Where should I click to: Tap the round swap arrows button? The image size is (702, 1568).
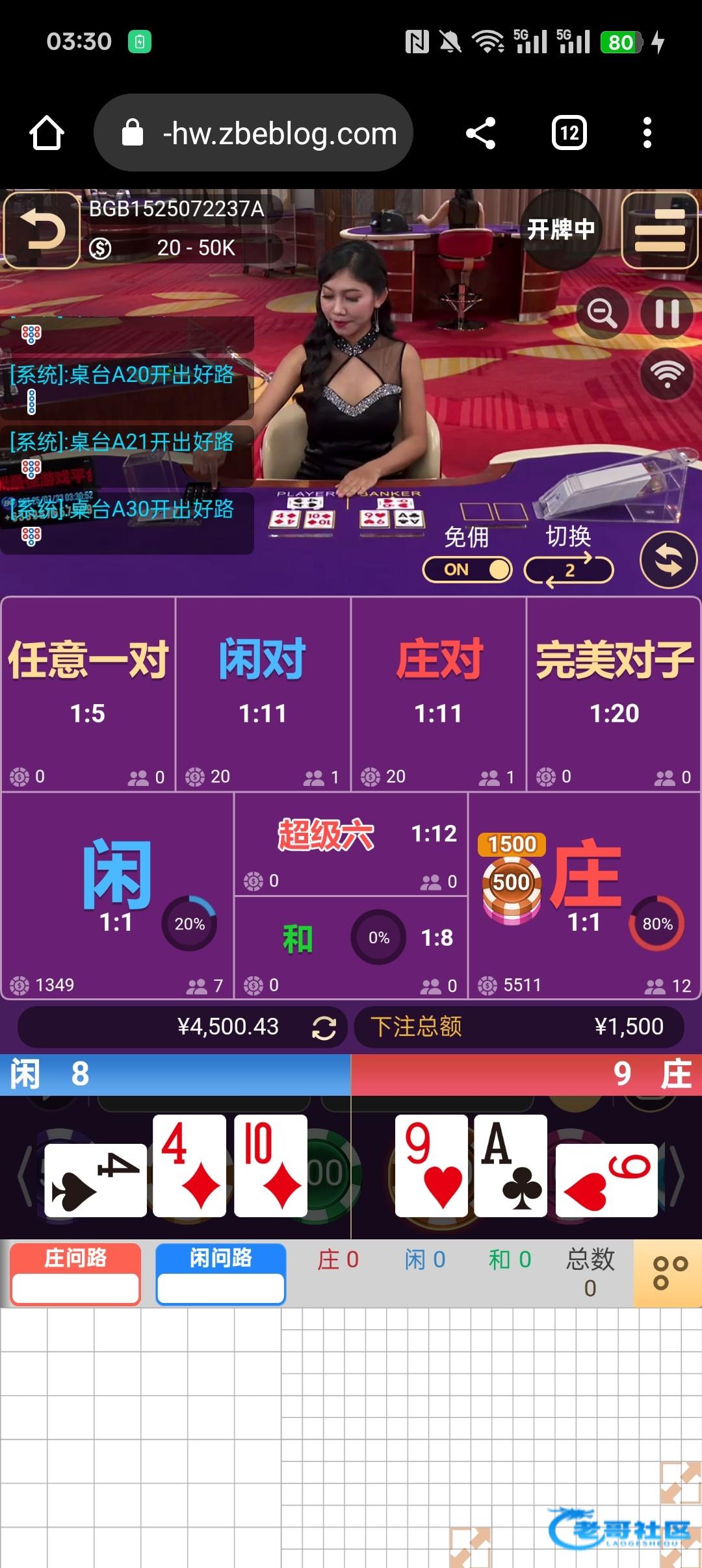668,560
